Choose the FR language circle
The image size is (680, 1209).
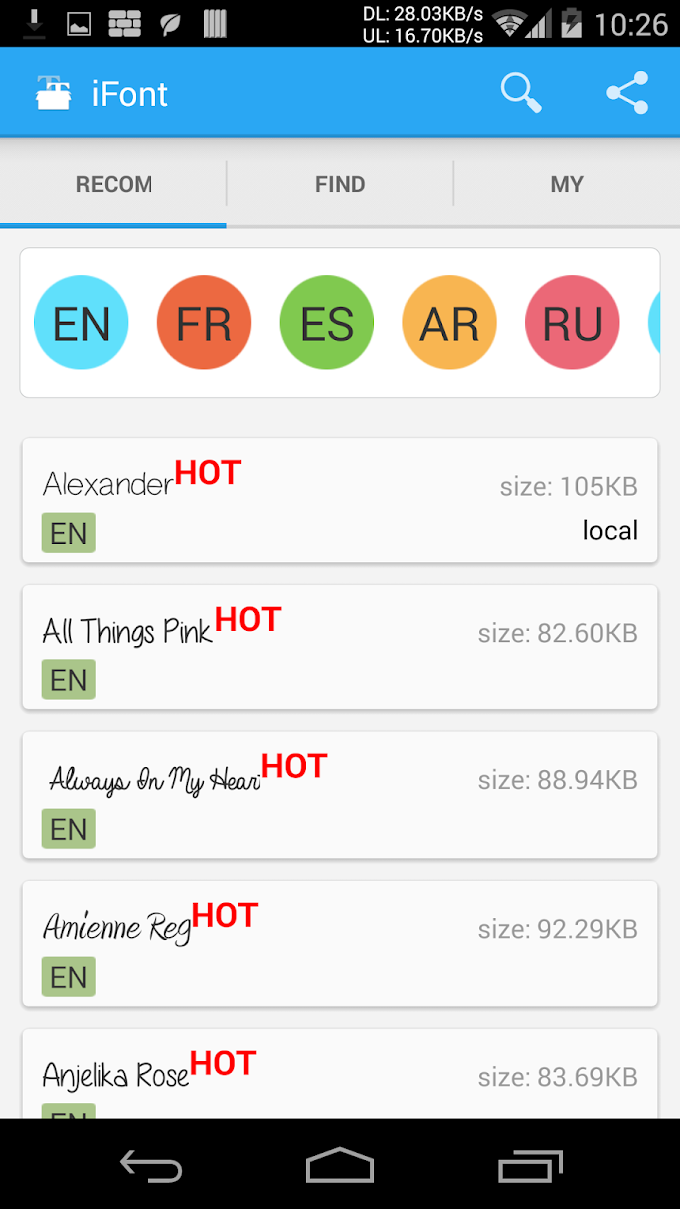(204, 323)
